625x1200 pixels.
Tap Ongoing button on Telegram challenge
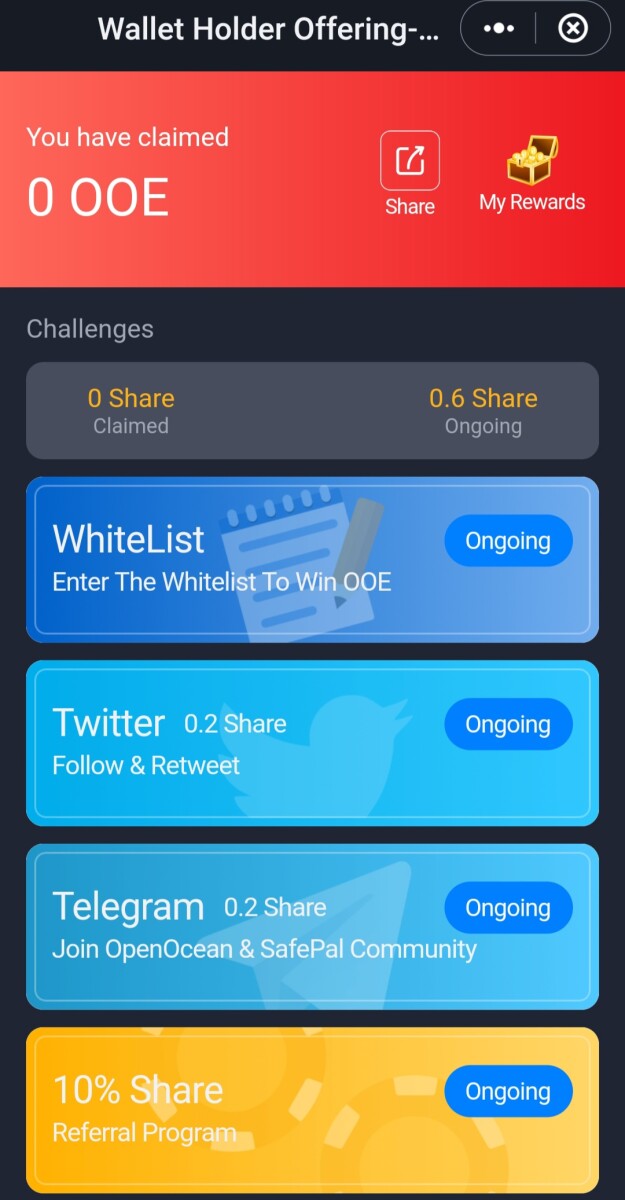pyautogui.click(x=508, y=908)
